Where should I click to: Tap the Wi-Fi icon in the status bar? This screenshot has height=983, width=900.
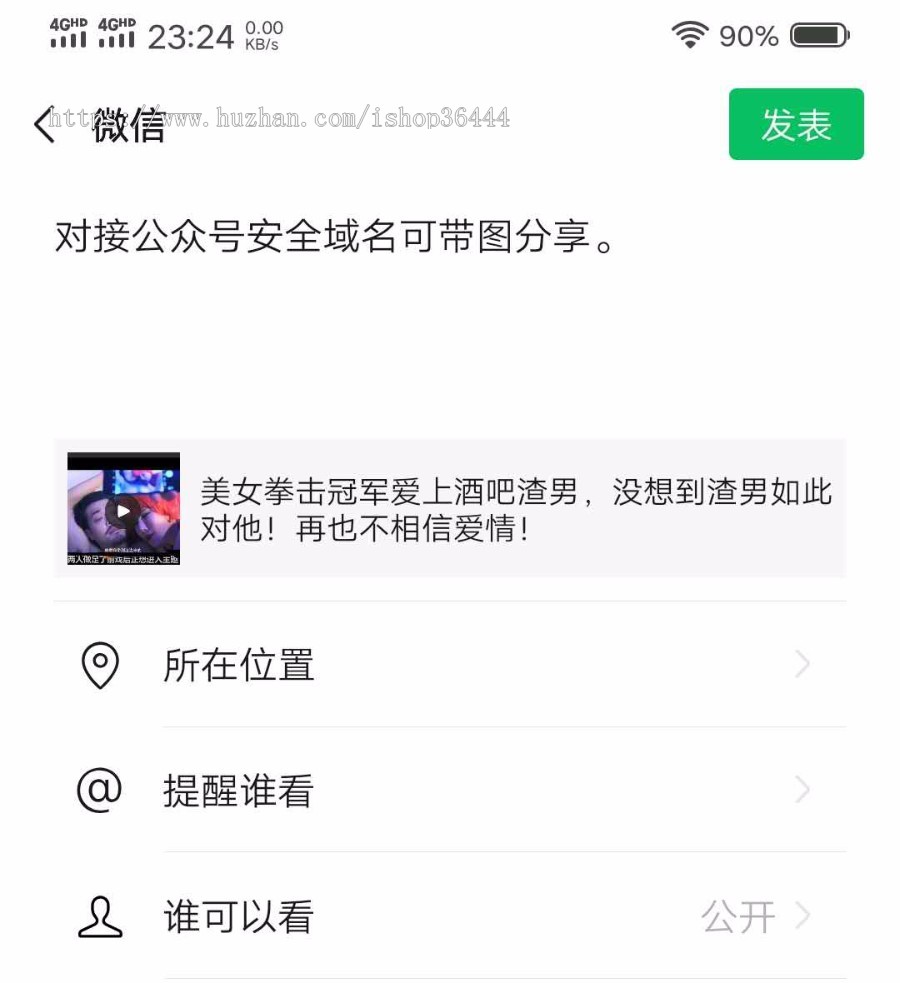click(689, 34)
